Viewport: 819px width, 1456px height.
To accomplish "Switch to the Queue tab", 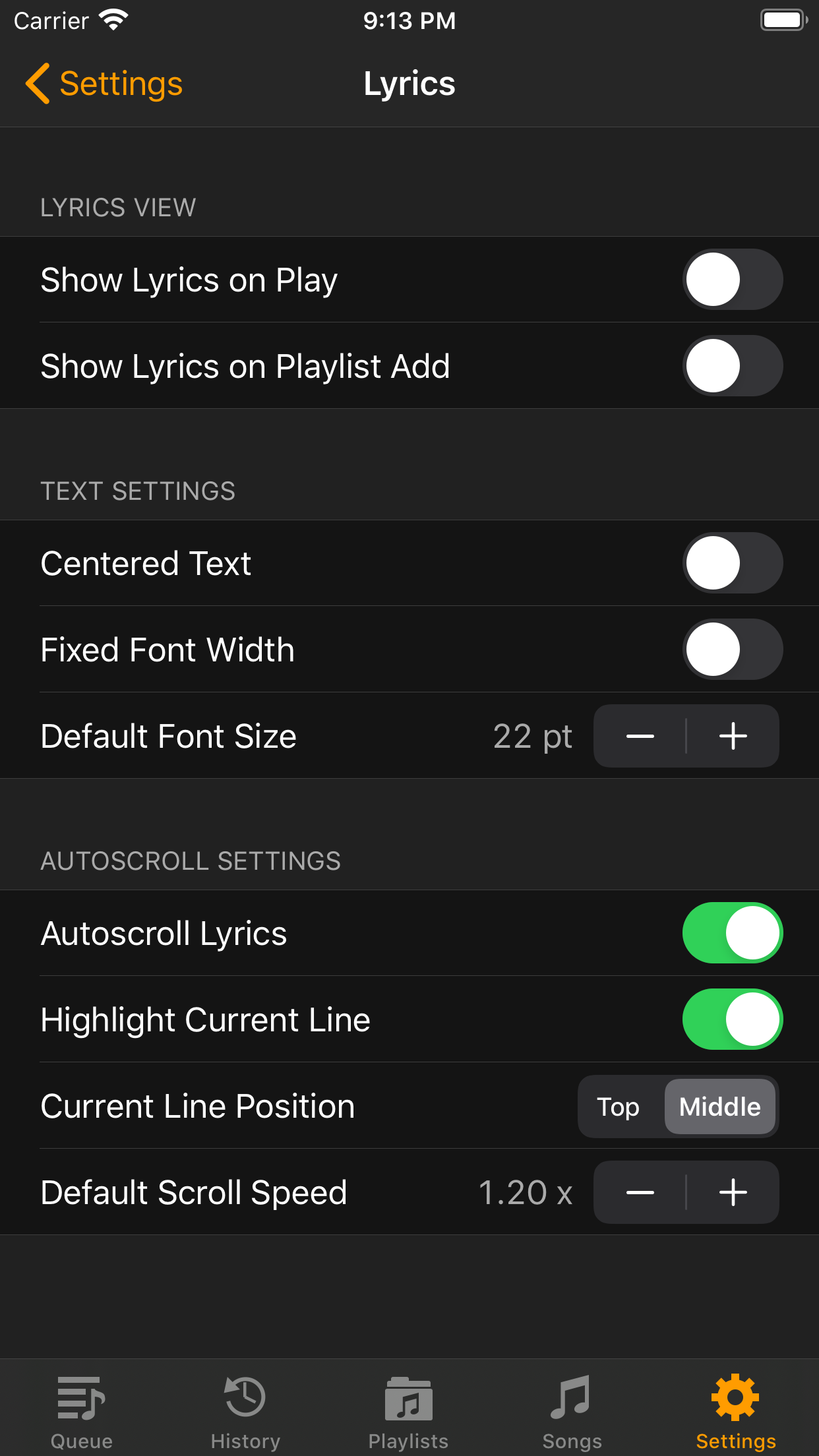I will click(82, 1411).
